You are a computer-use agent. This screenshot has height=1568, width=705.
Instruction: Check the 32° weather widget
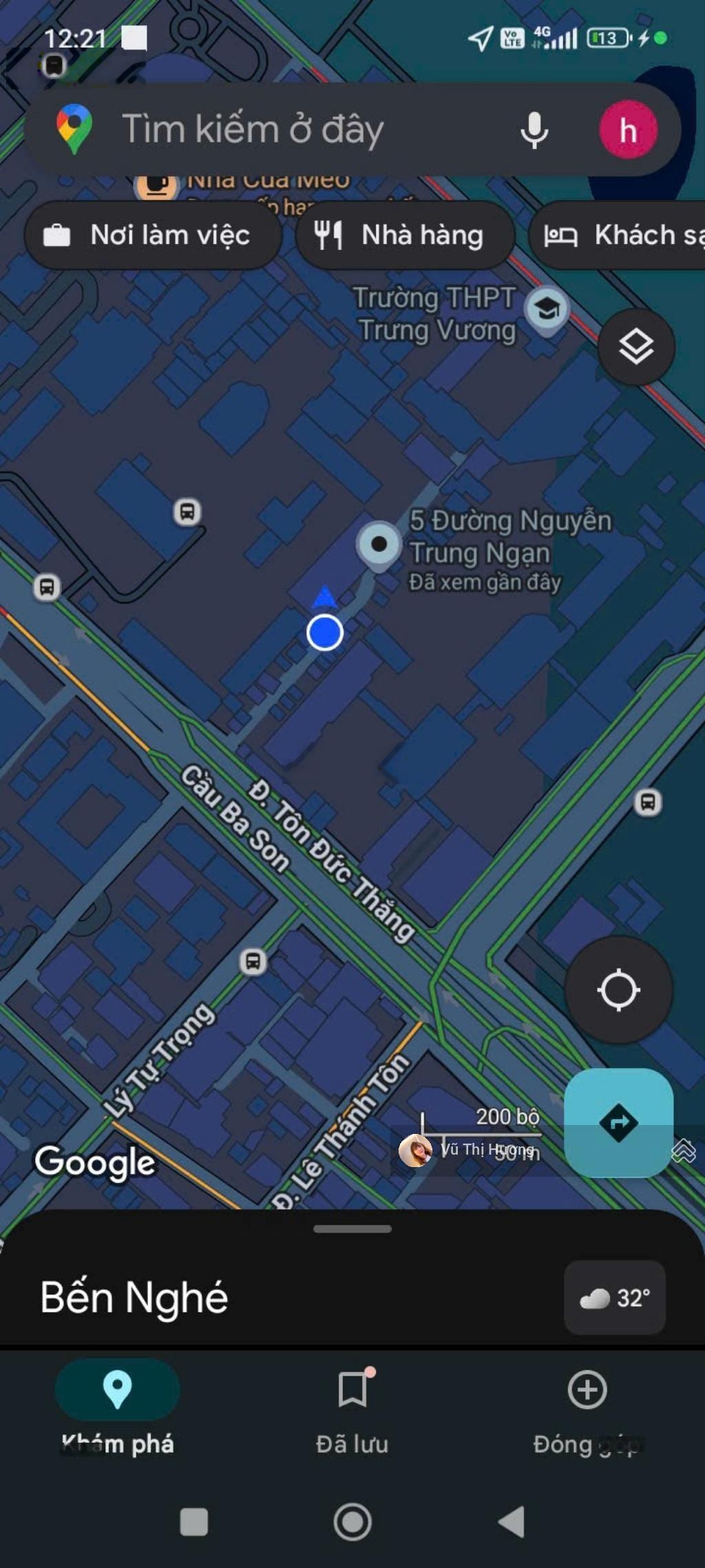click(614, 1298)
